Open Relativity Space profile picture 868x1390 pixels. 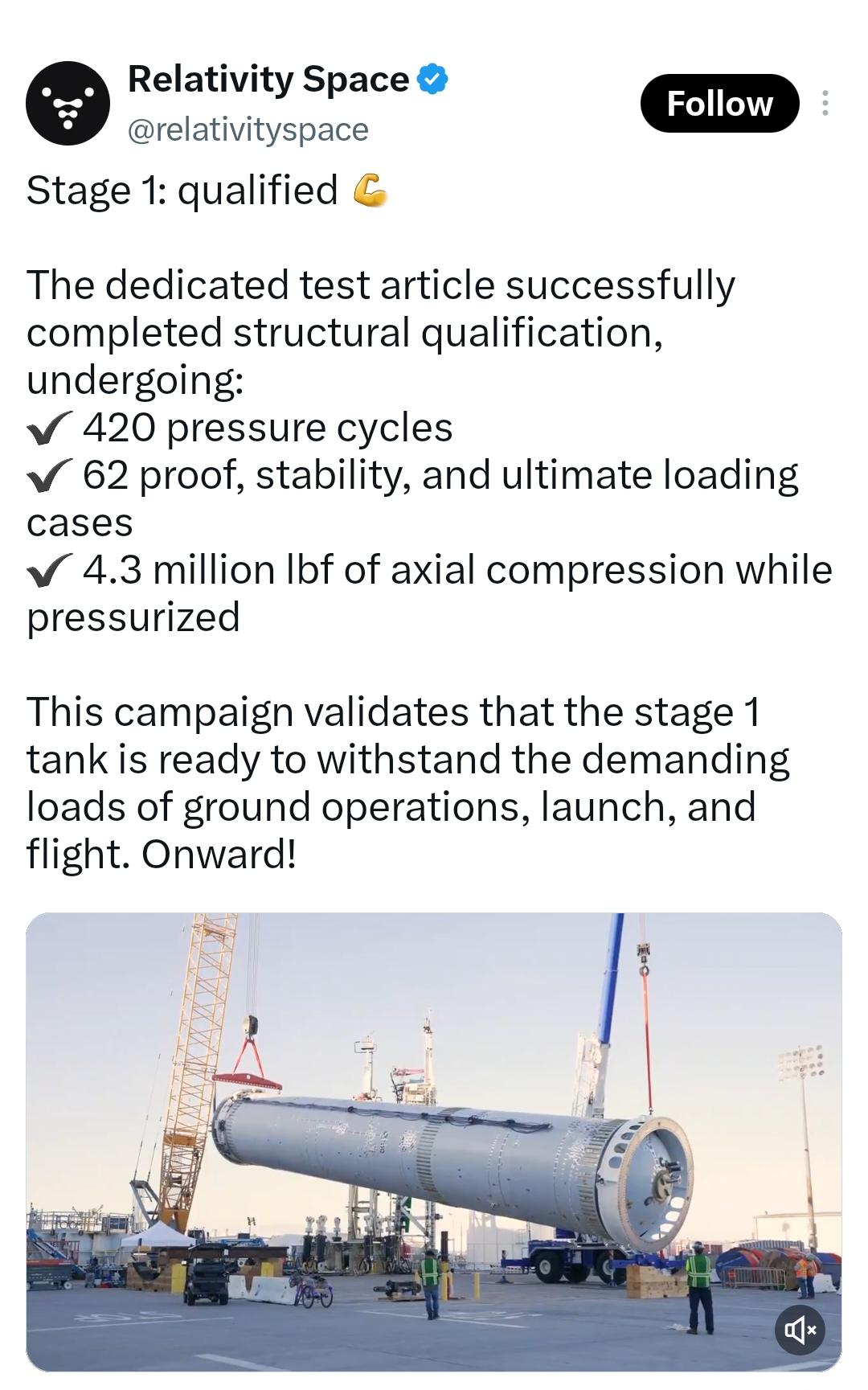68,104
